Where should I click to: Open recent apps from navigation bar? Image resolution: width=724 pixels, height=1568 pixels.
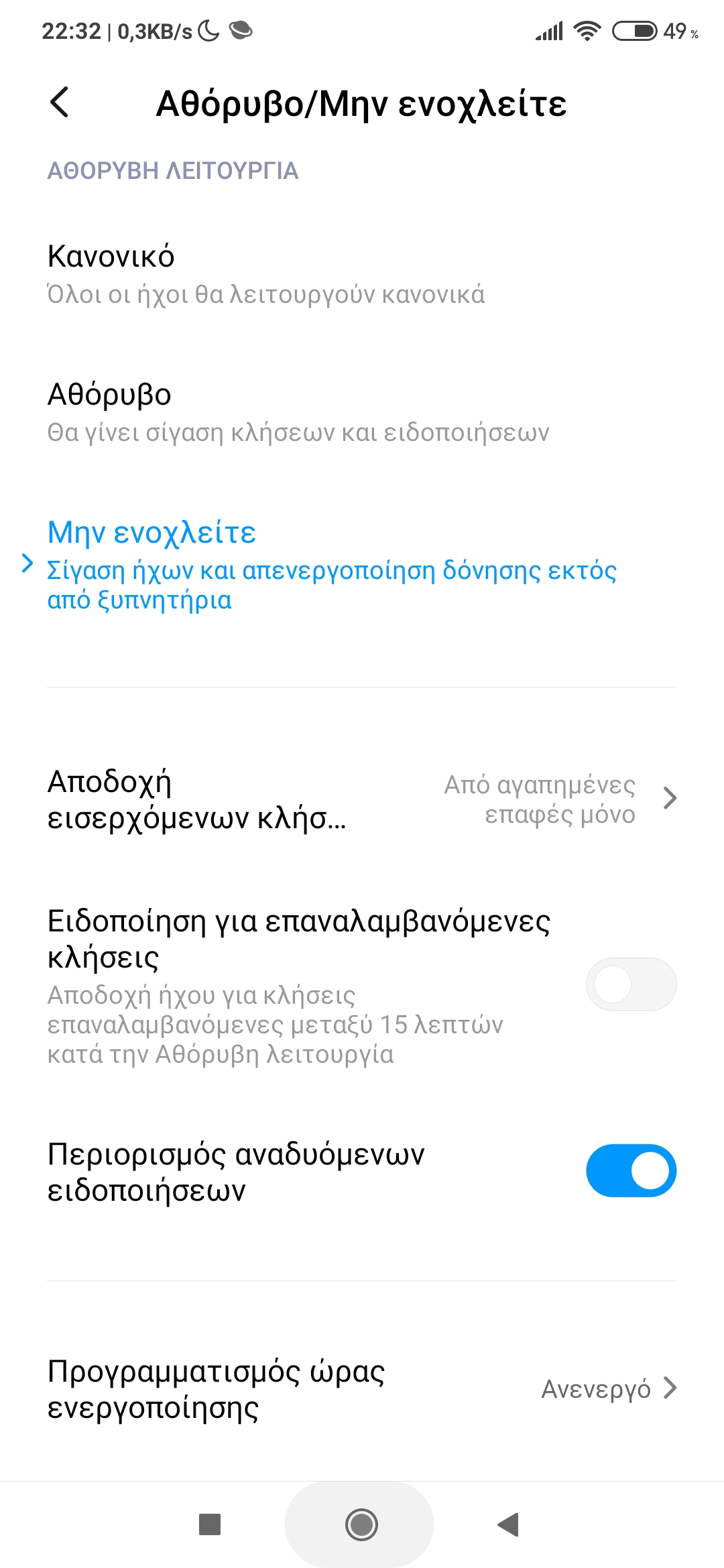(210, 1524)
